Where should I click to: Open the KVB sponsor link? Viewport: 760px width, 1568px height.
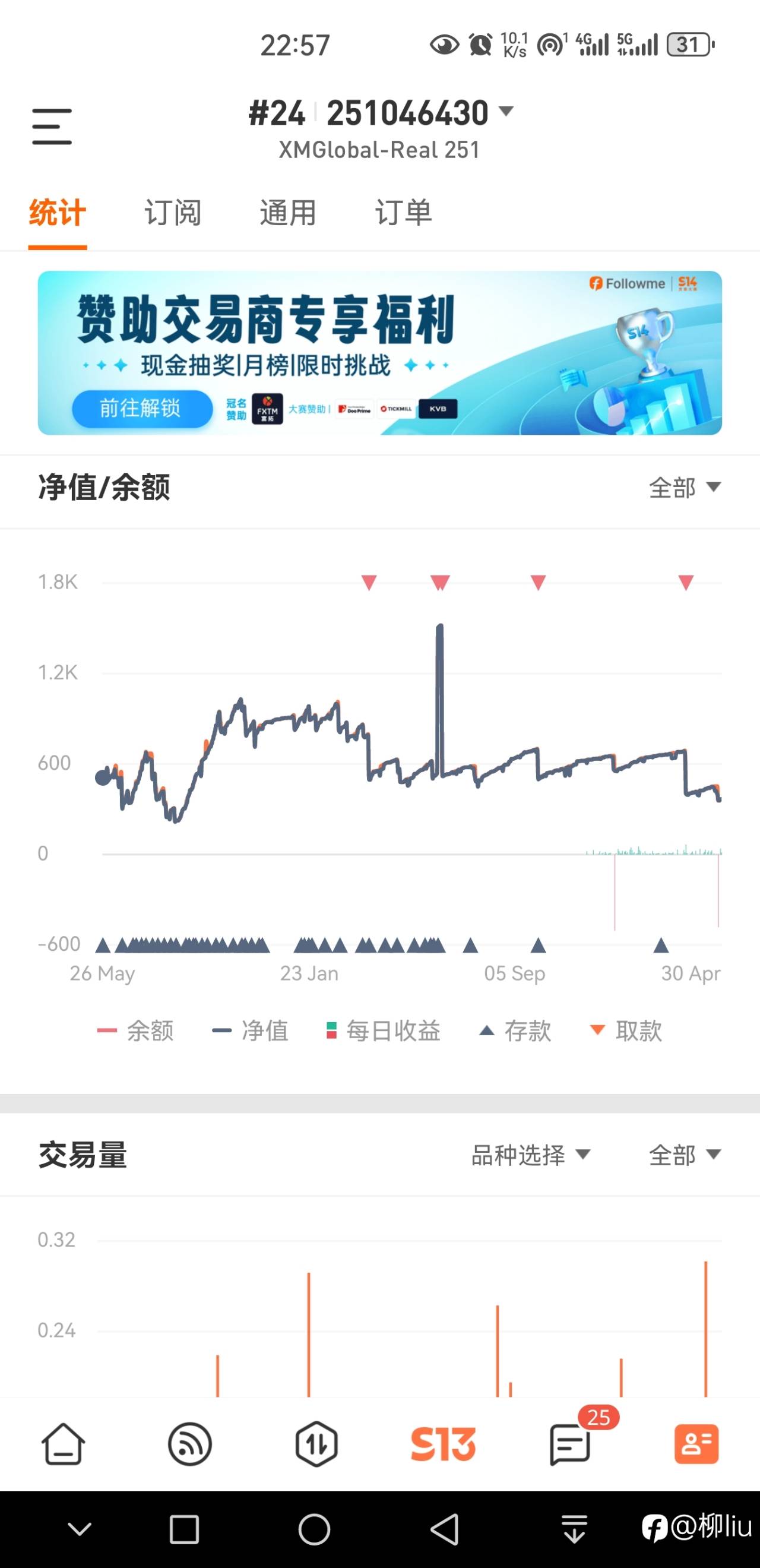point(438,409)
